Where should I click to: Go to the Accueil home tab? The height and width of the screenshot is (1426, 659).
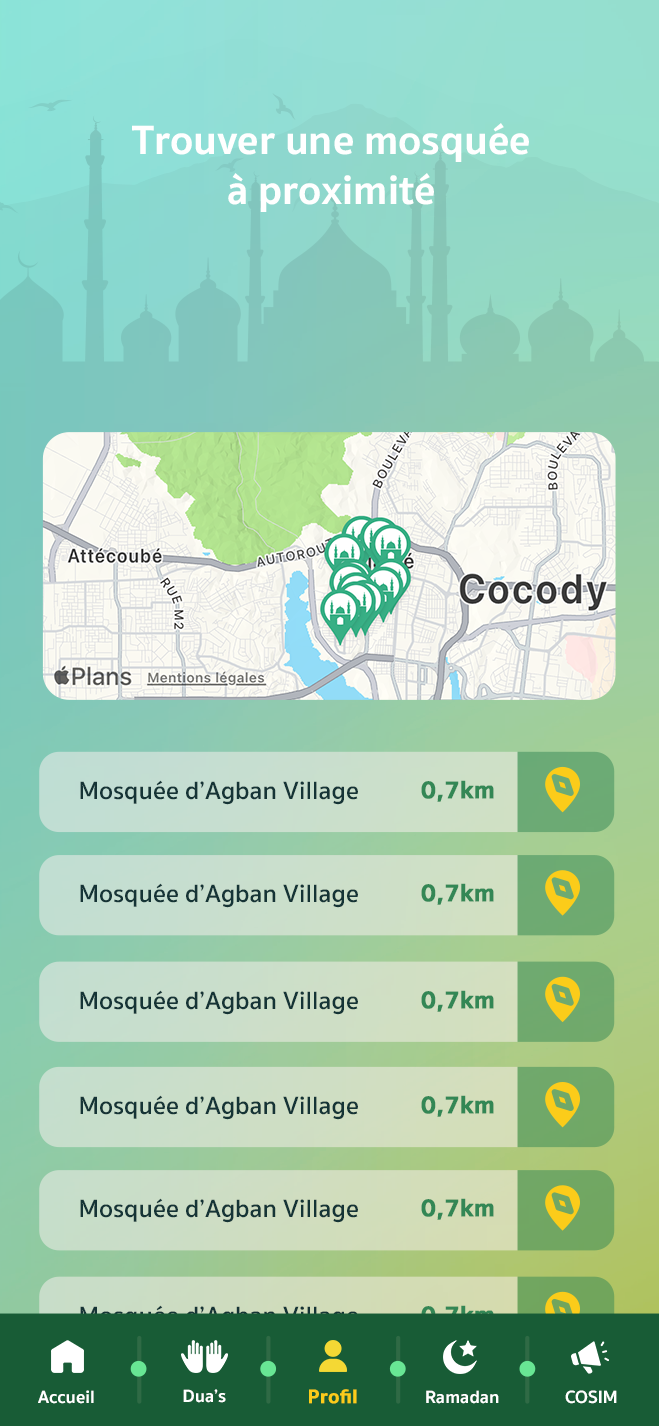point(66,1371)
